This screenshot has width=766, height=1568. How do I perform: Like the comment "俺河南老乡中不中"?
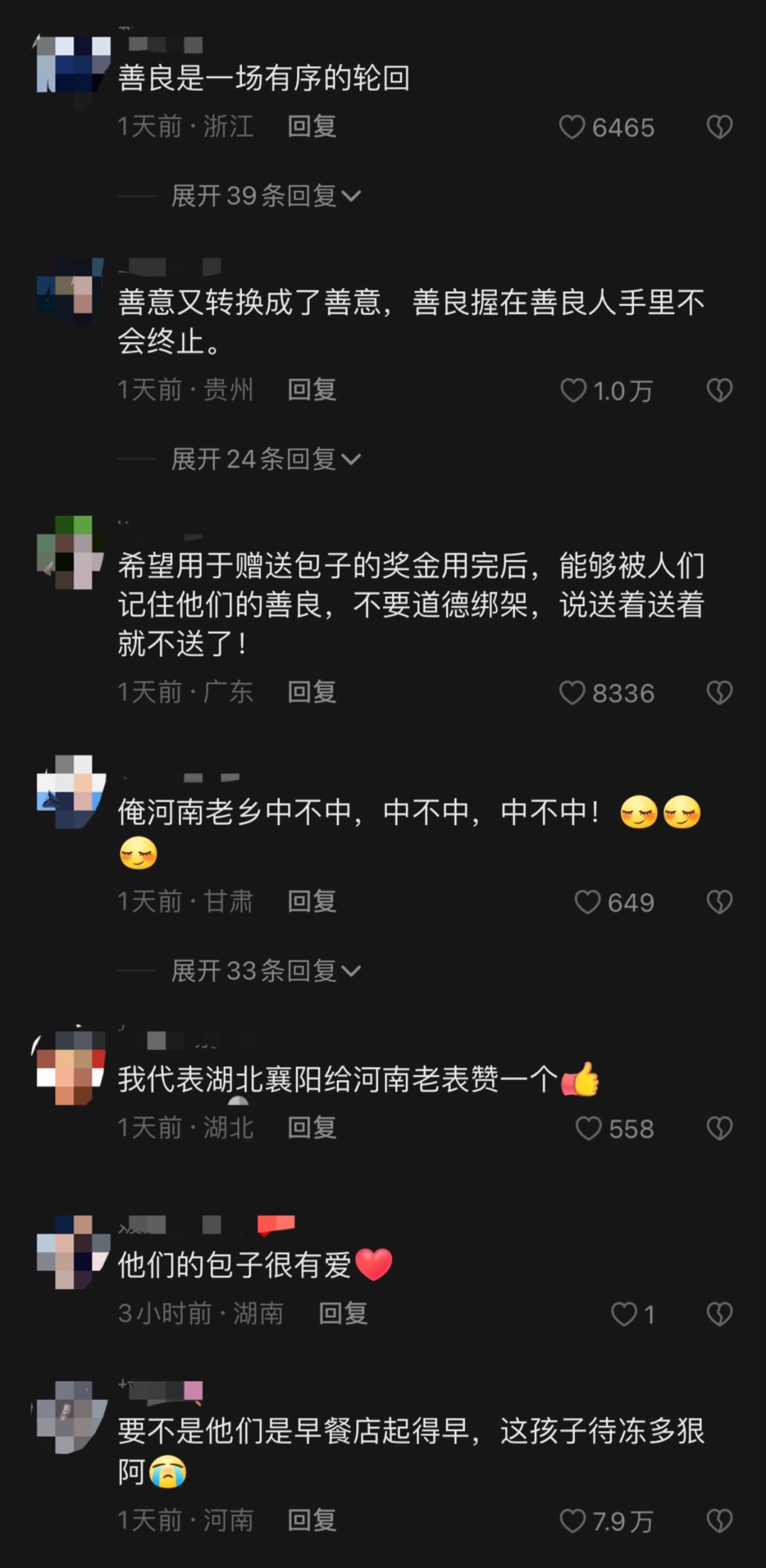pyautogui.click(x=587, y=902)
